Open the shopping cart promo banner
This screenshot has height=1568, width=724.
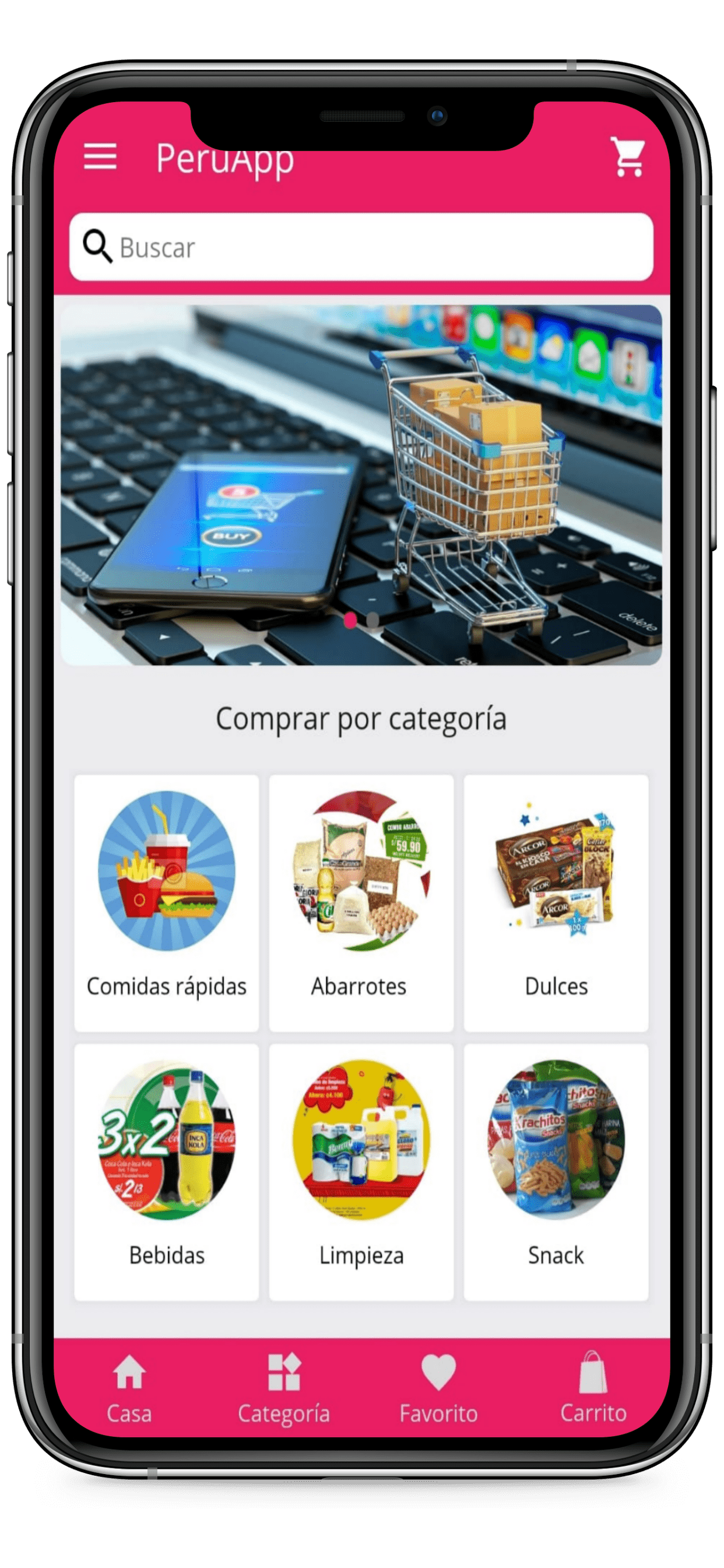pos(361,485)
